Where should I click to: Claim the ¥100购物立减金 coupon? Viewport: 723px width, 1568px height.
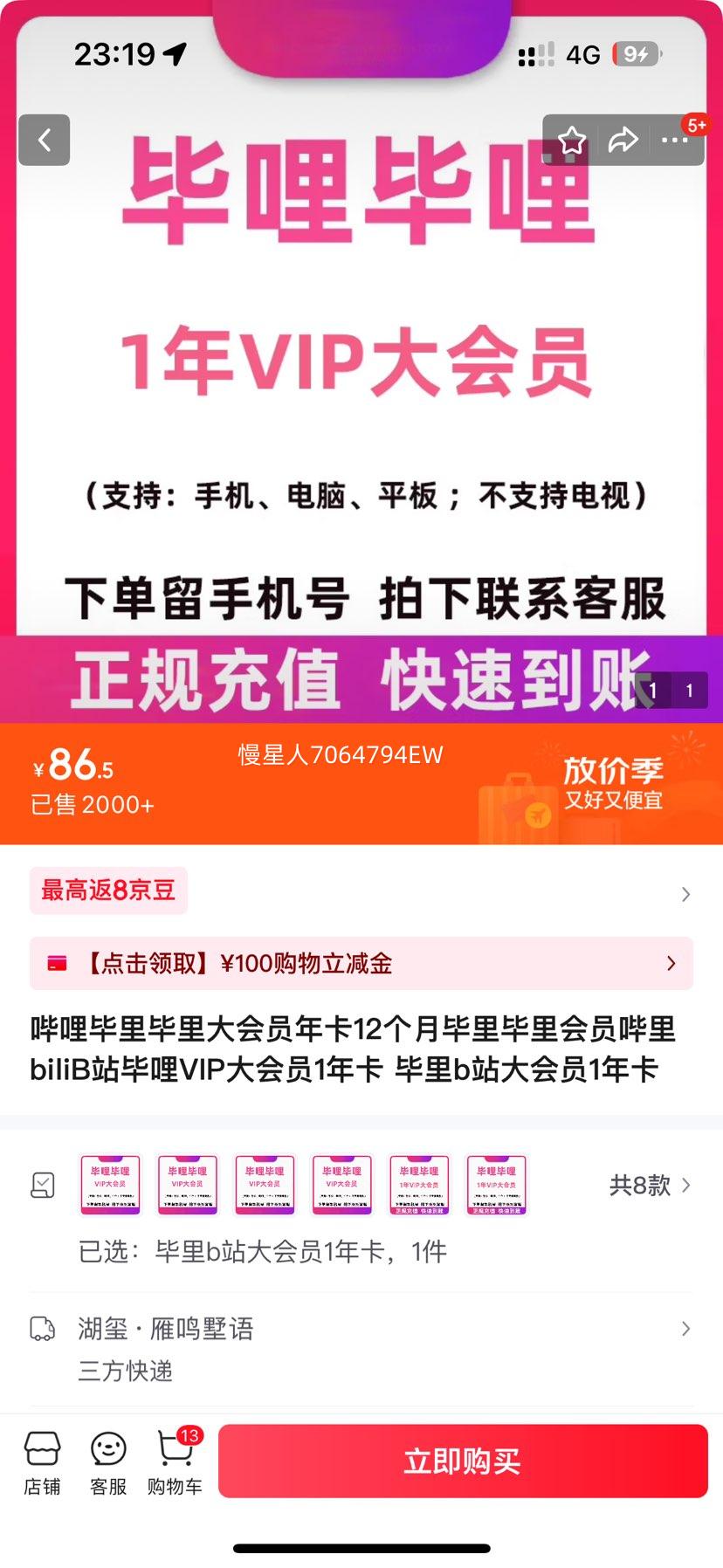[361, 963]
